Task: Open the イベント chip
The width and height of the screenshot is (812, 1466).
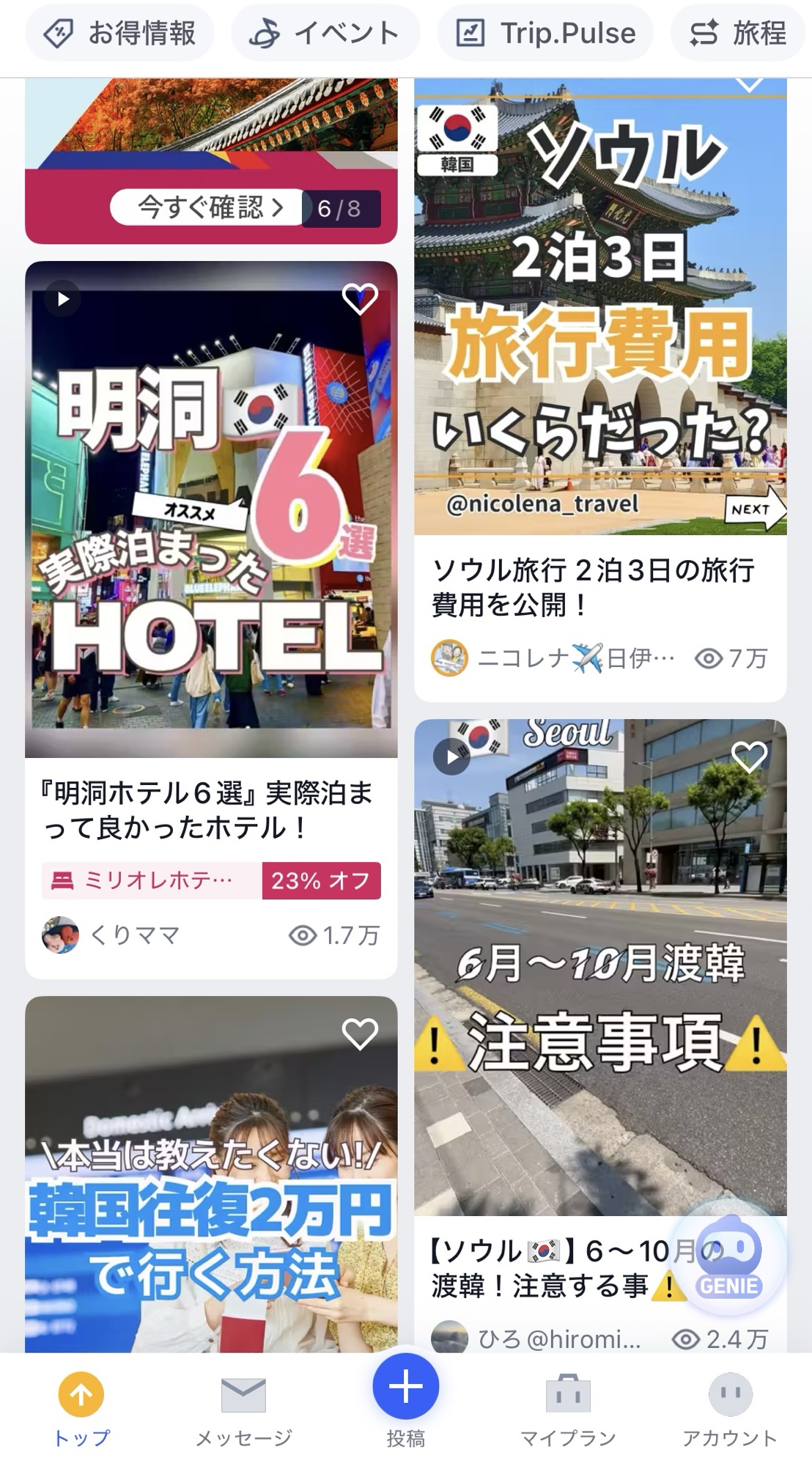Action: pyautogui.click(x=325, y=33)
